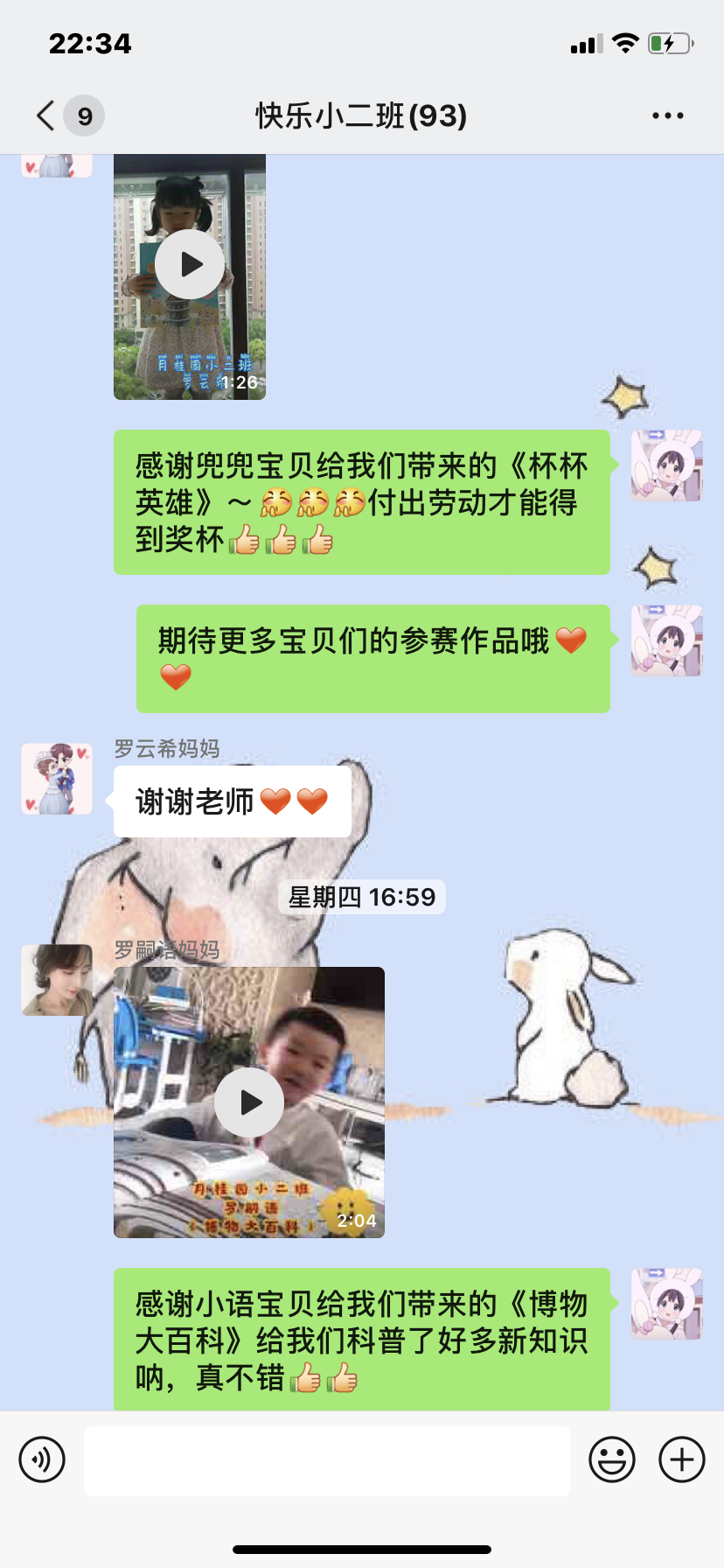This screenshot has height=1568, width=724.
Task: Go back to the chat list
Action: (x=46, y=115)
